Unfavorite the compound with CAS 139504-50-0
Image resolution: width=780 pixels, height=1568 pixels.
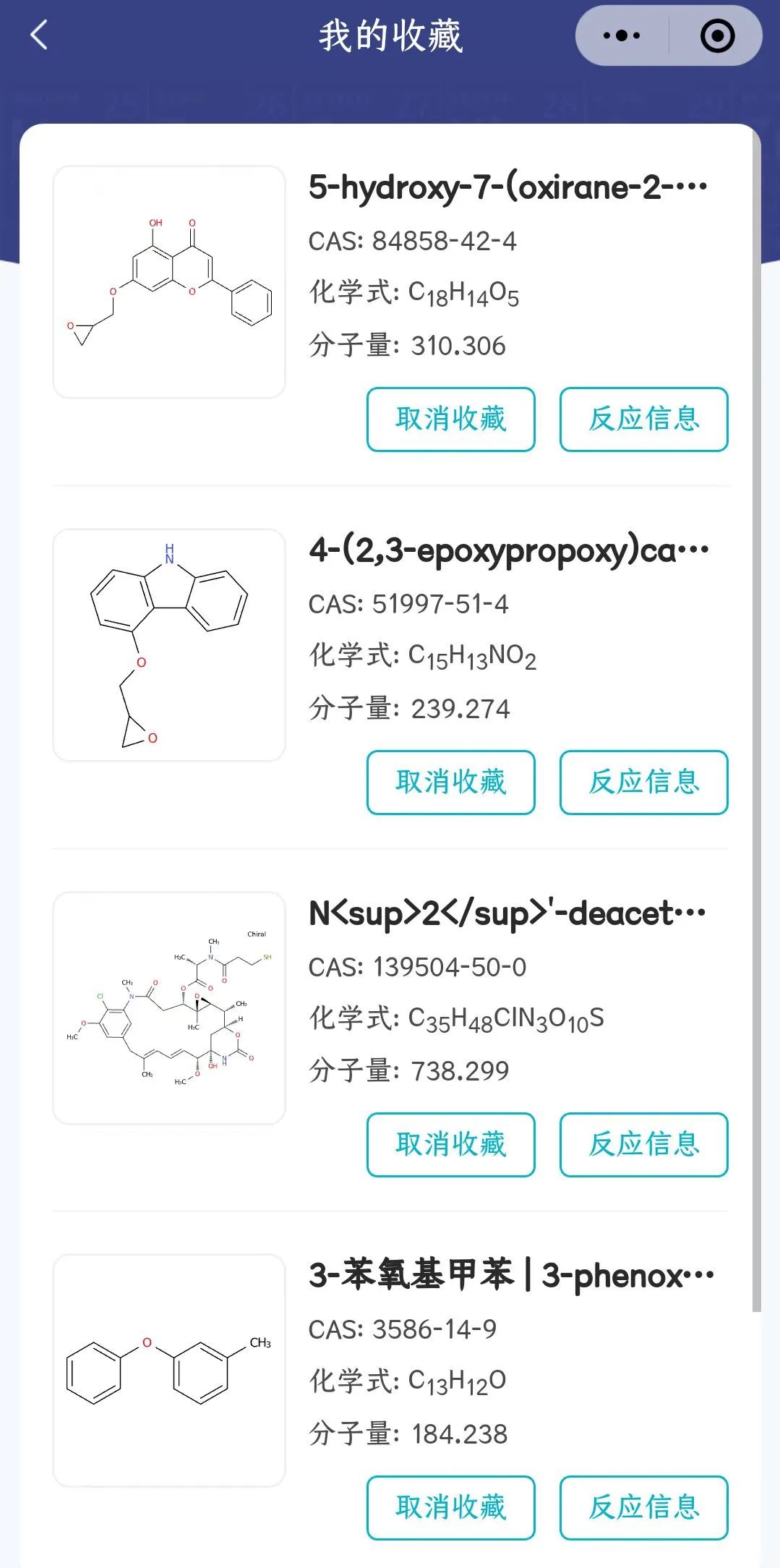click(x=450, y=1145)
